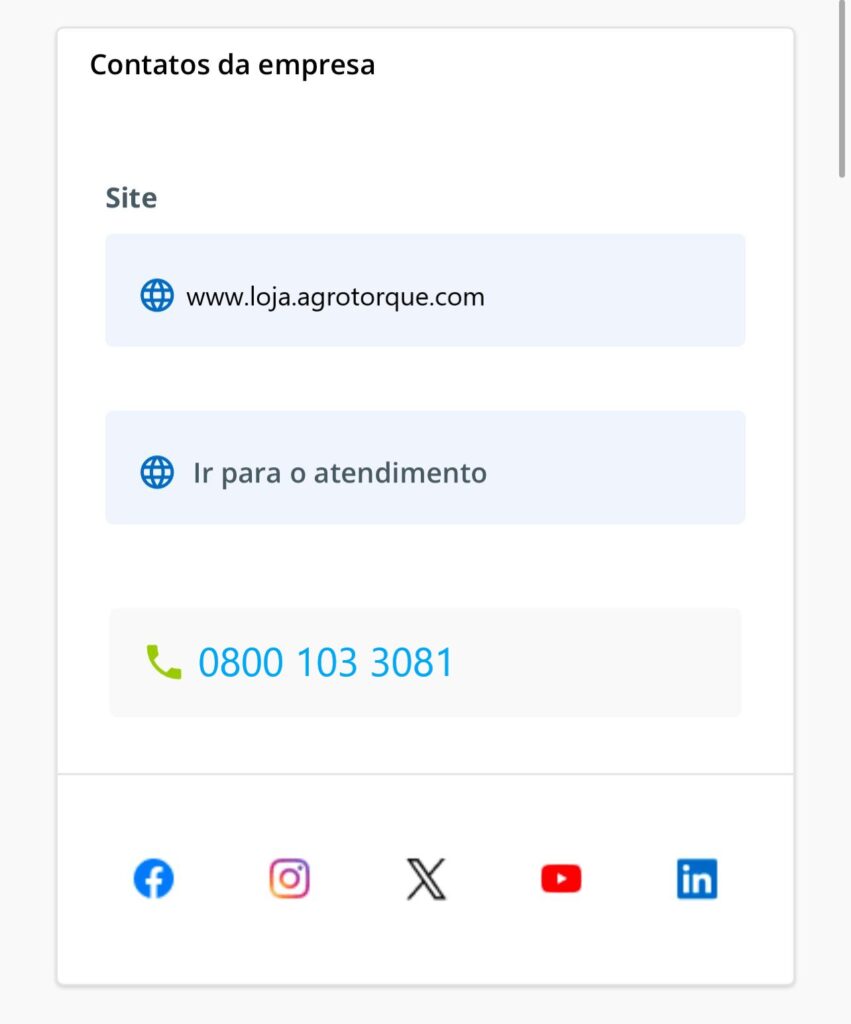This screenshot has width=851, height=1024.
Task: Visit the company's X profile
Action: [426, 880]
